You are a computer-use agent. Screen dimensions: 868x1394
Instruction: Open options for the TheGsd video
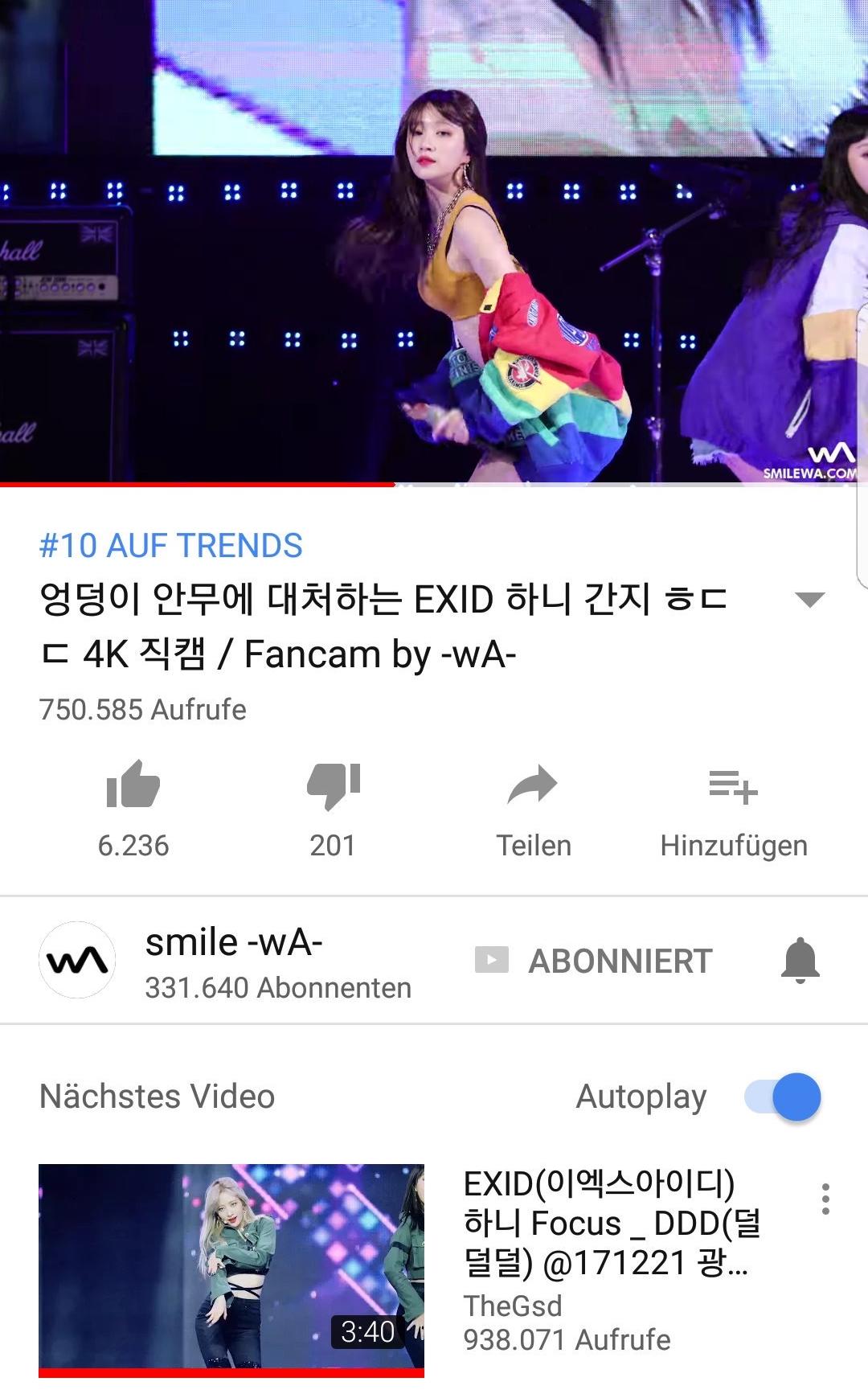(825, 1199)
